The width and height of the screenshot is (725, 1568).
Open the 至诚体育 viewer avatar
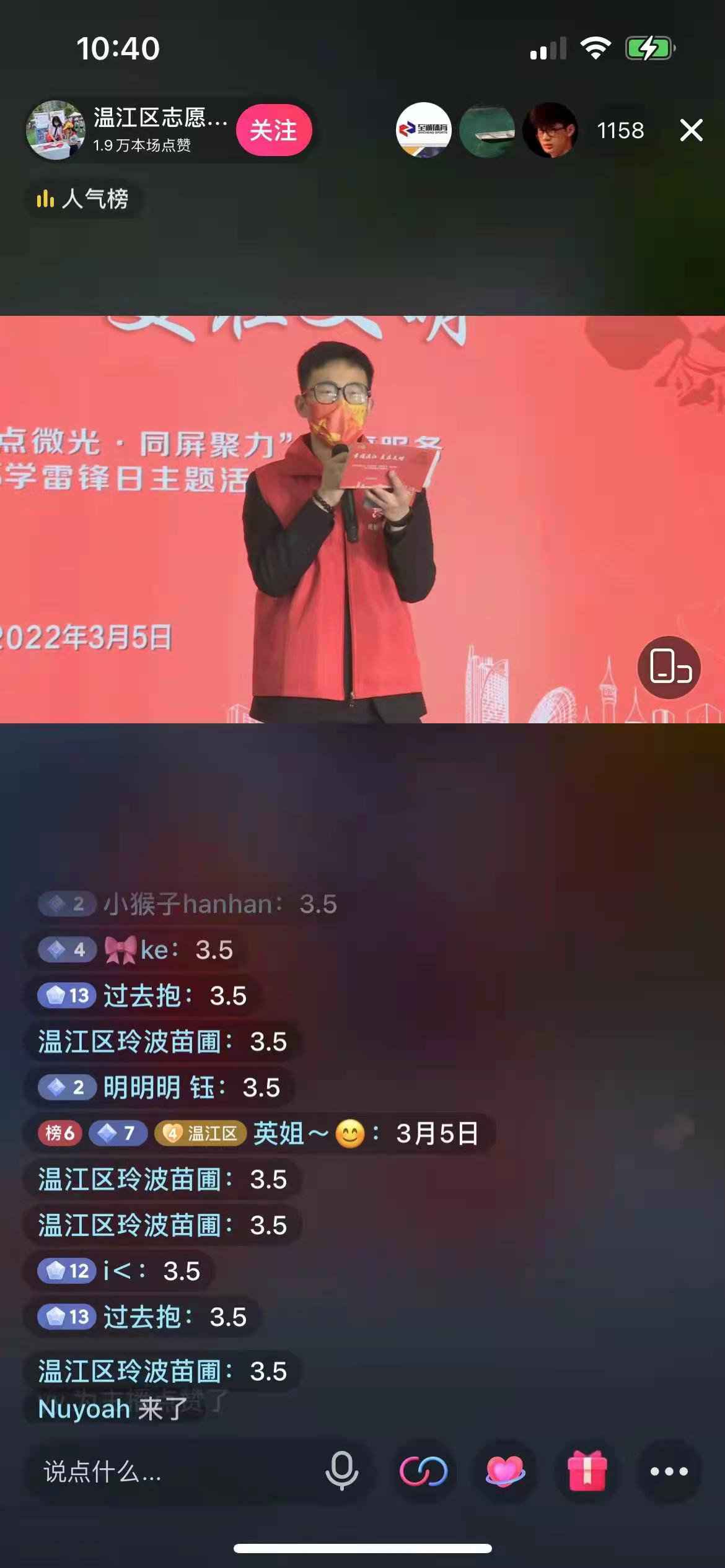click(x=424, y=130)
